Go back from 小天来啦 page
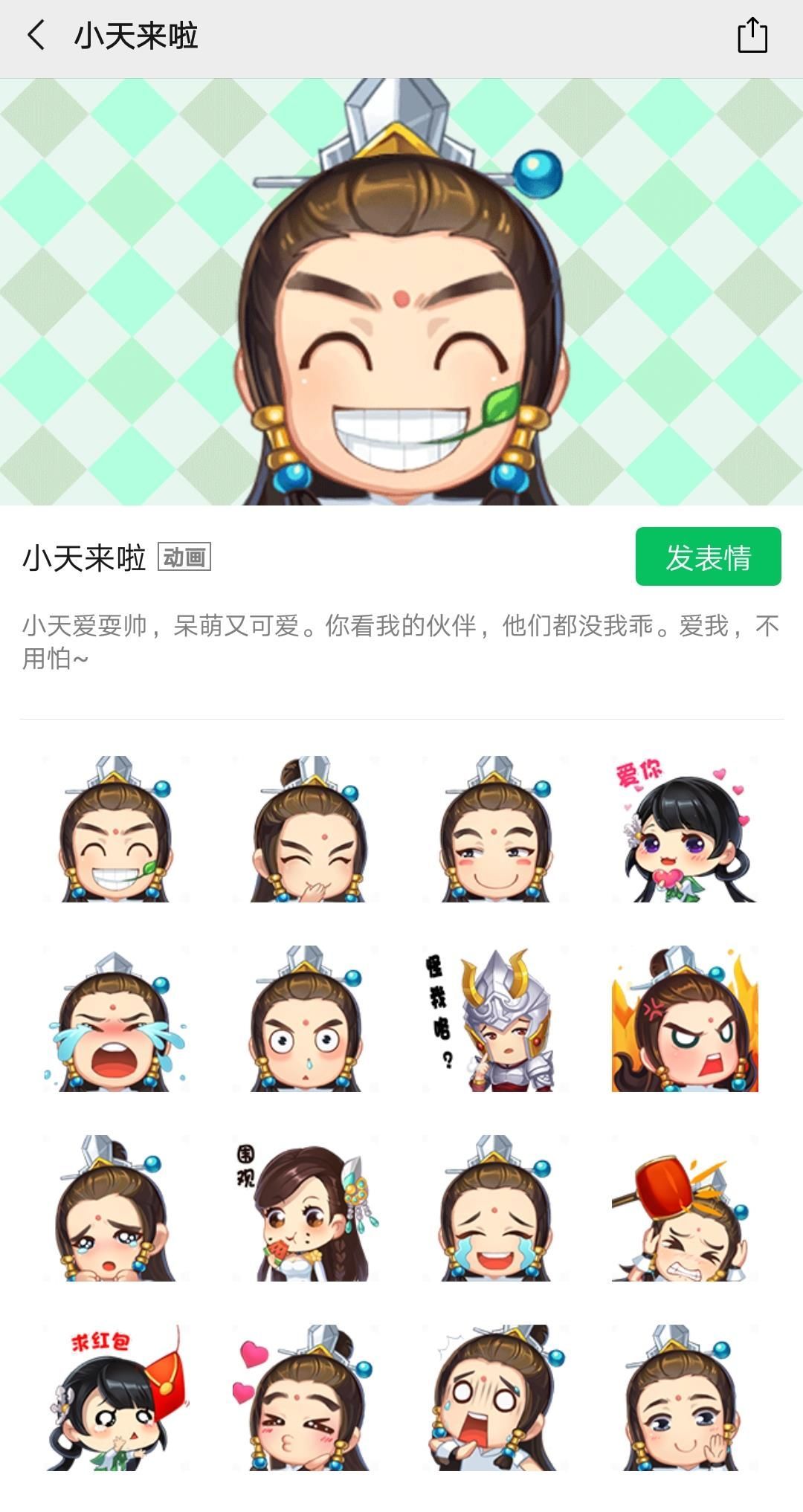 pyautogui.click(x=36, y=35)
